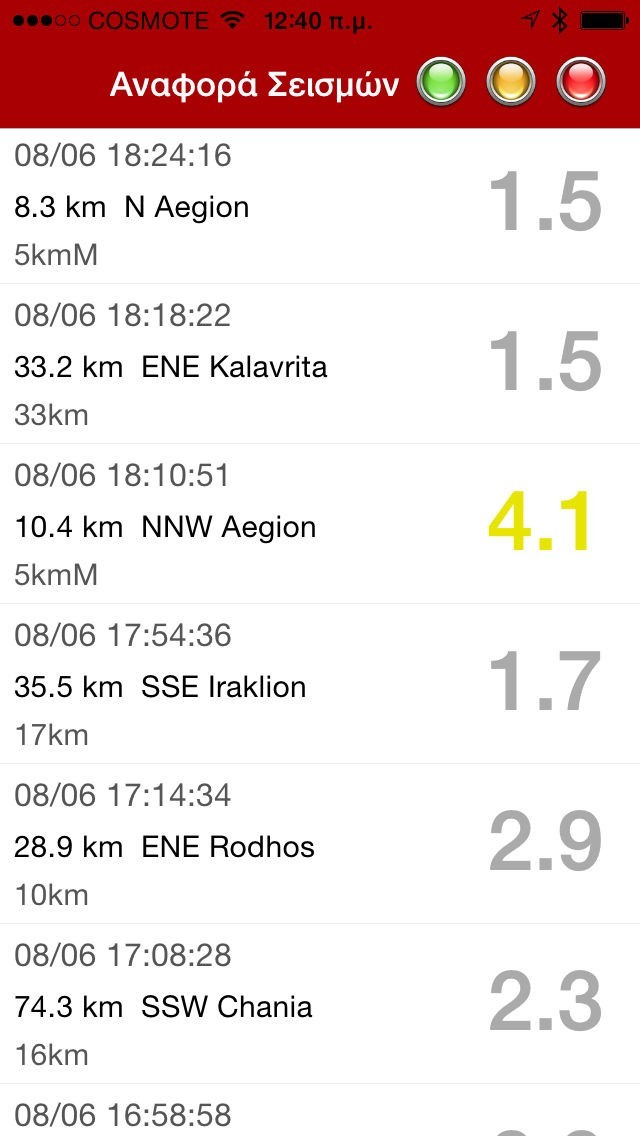Select the ENE Rodhos 2.9 earthquake
The image size is (640, 1136).
pos(320,845)
